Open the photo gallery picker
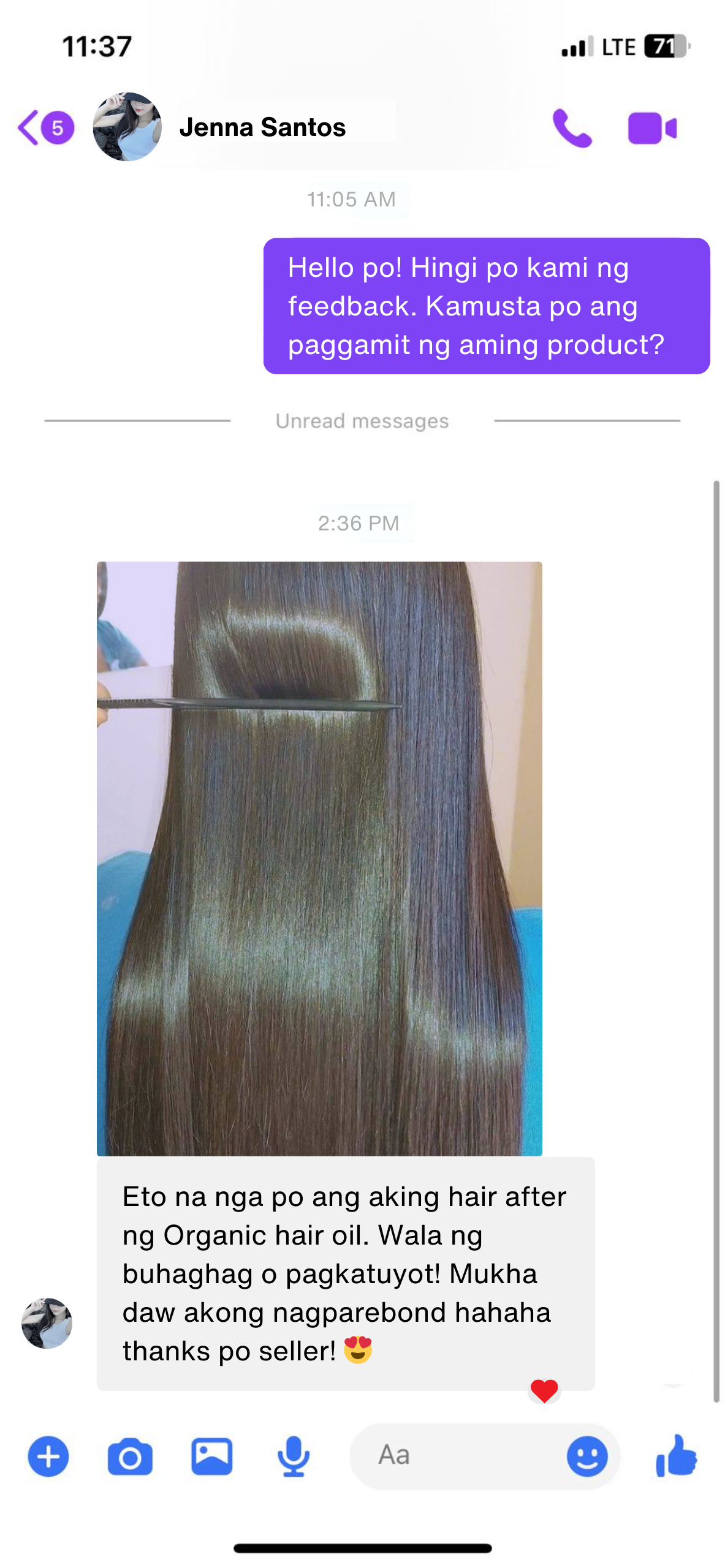 pyautogui.click(x=211, y=1457)
